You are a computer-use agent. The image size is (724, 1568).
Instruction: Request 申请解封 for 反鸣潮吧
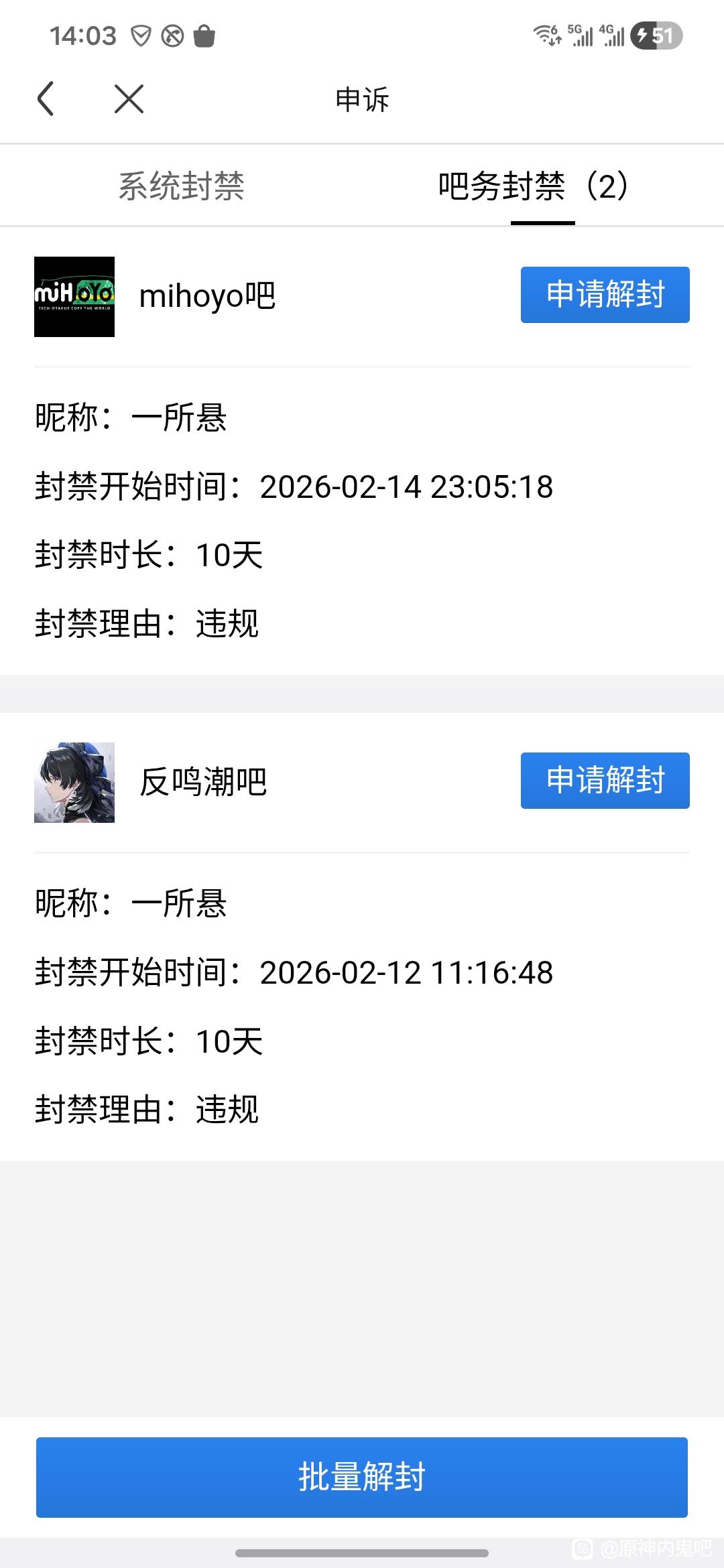pyautogui.click(x=605, y=781)
